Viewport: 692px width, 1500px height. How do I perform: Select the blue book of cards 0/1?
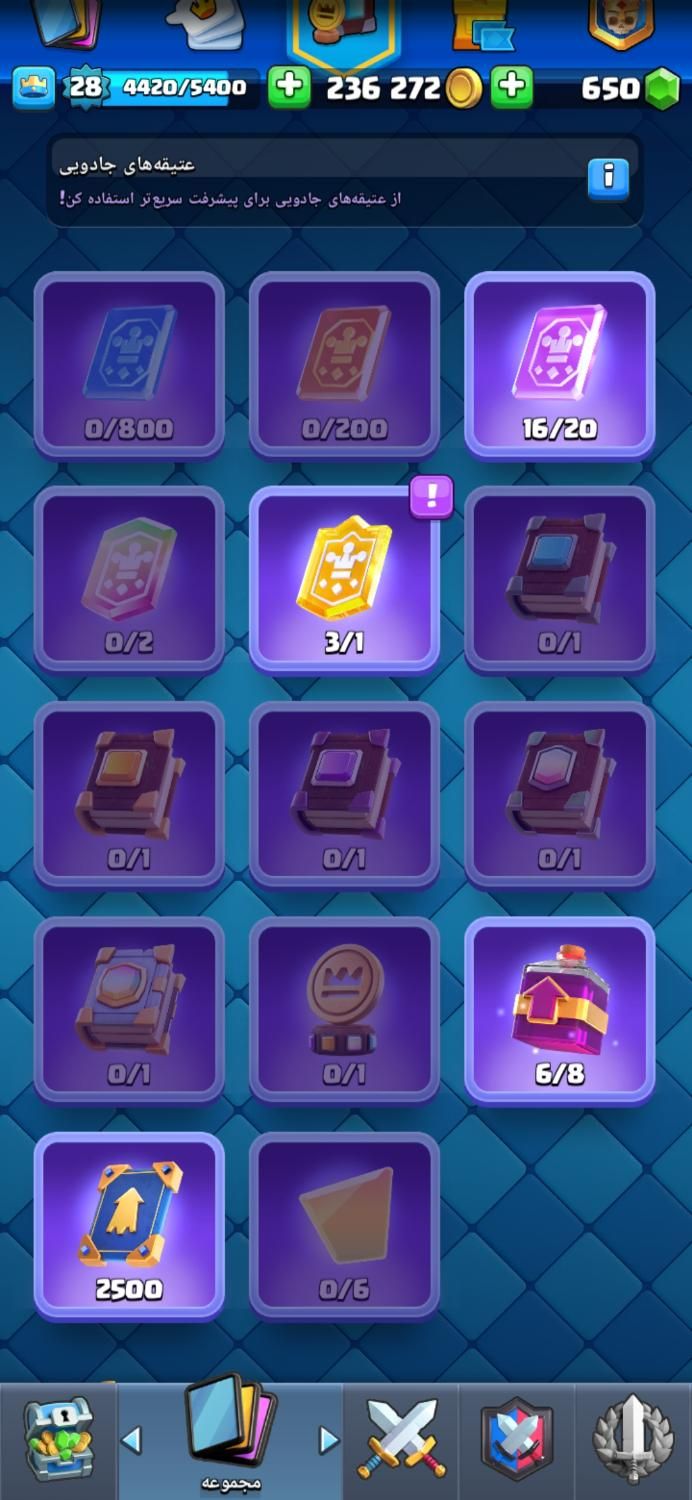[x=559, y=579]
